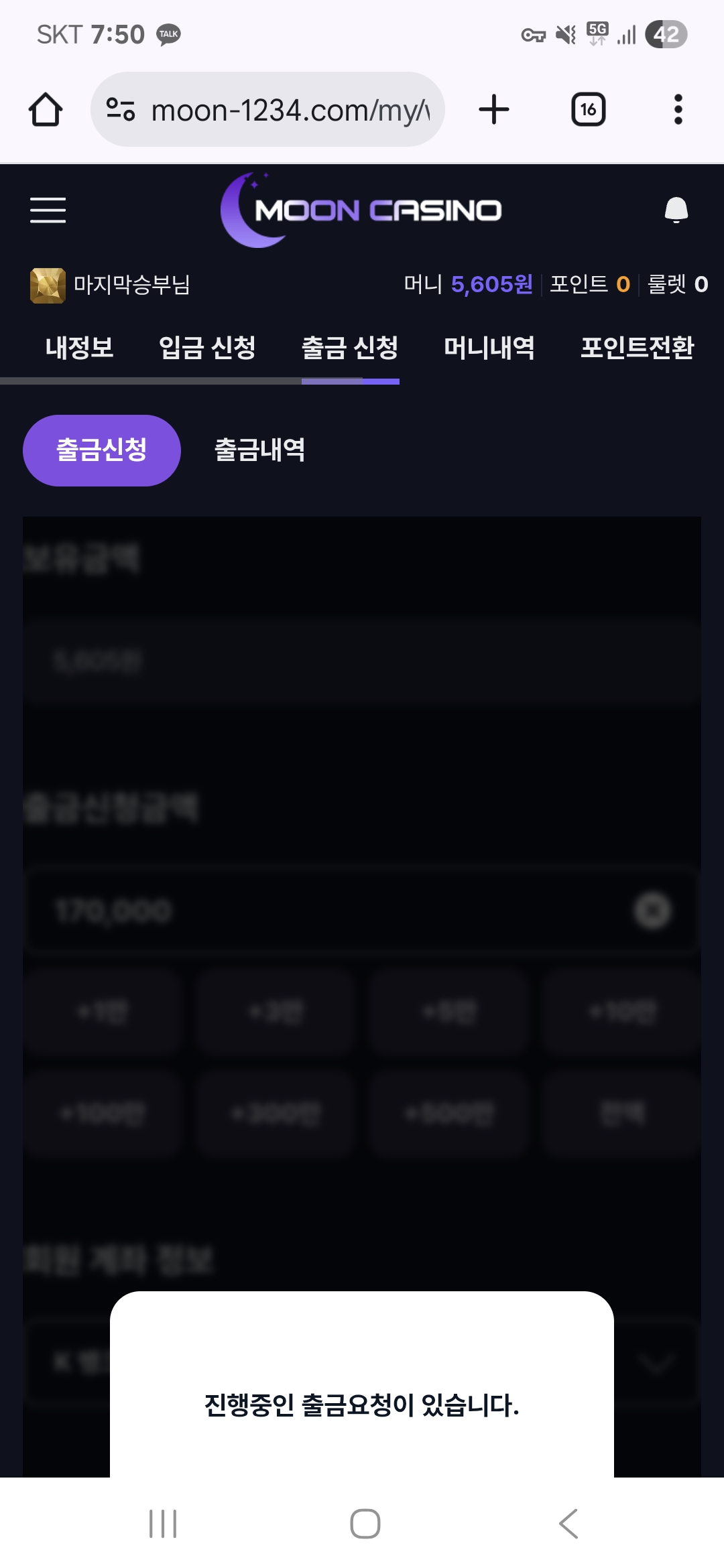Open the recent apps view
Screen dimensions: 724x1568
[163, 1524]
